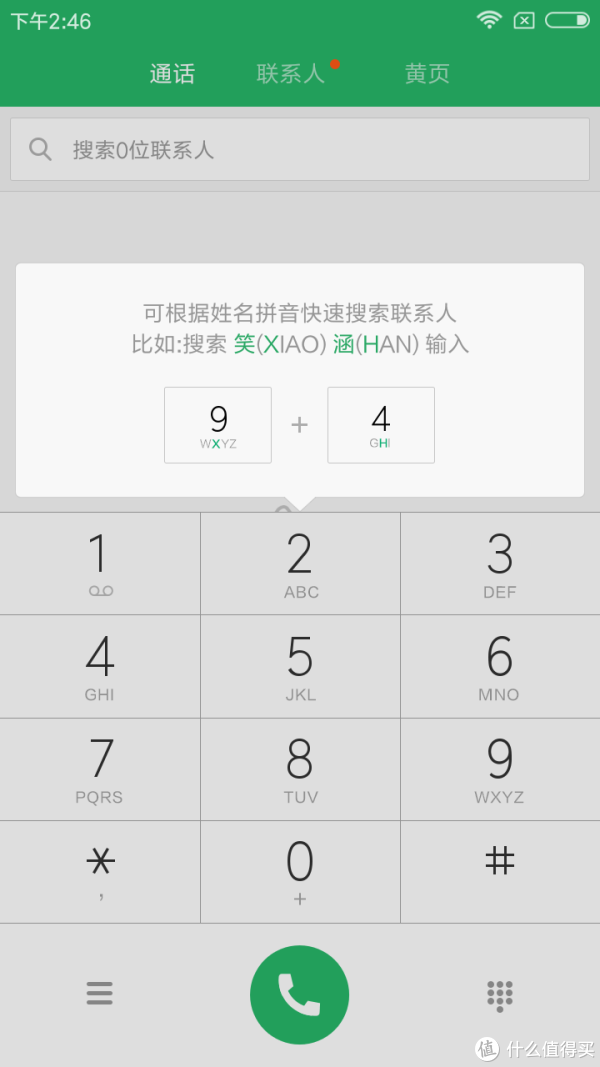
Task: Dial digit 1 voicemail key
Action: [x=100, y=564]
